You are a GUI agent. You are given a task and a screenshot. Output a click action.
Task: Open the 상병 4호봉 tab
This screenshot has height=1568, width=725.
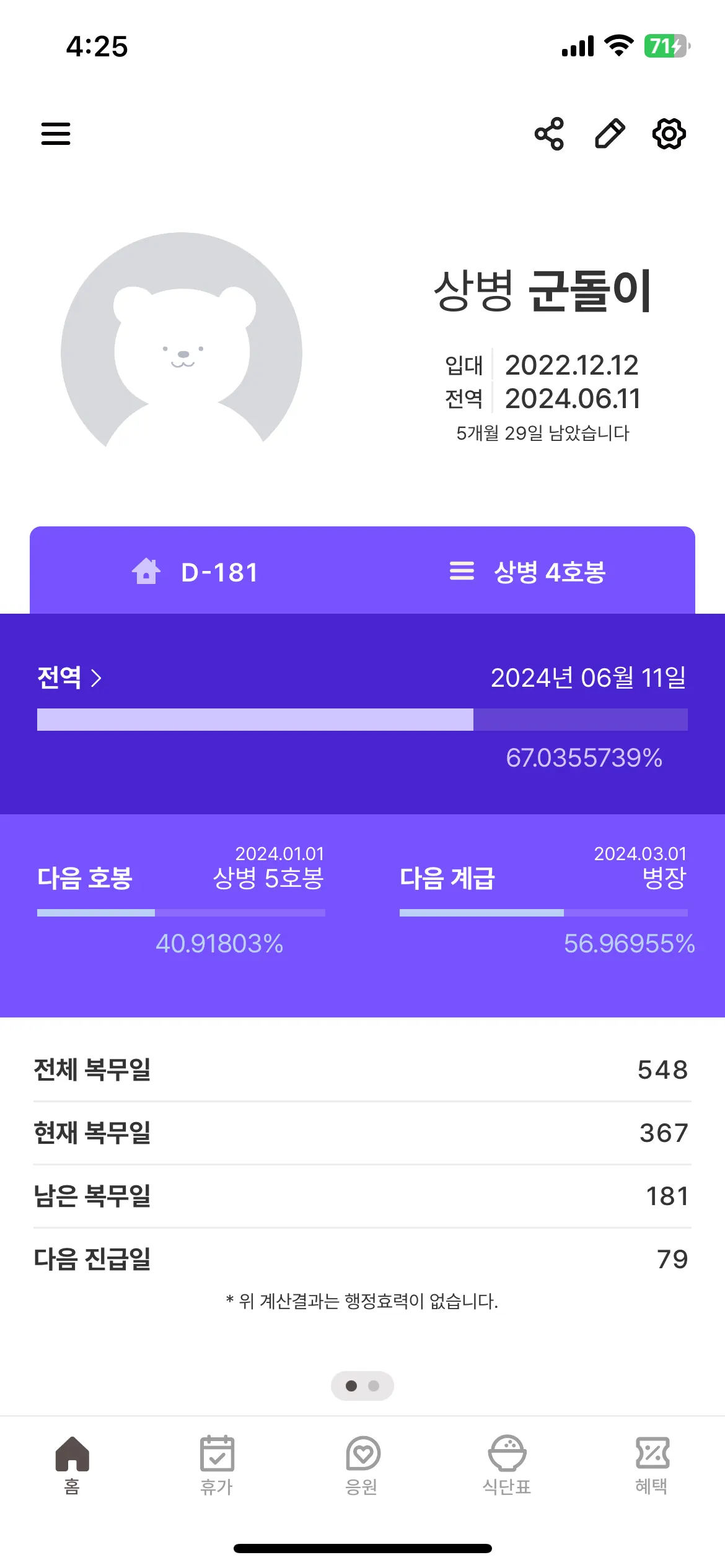(528, 572)
